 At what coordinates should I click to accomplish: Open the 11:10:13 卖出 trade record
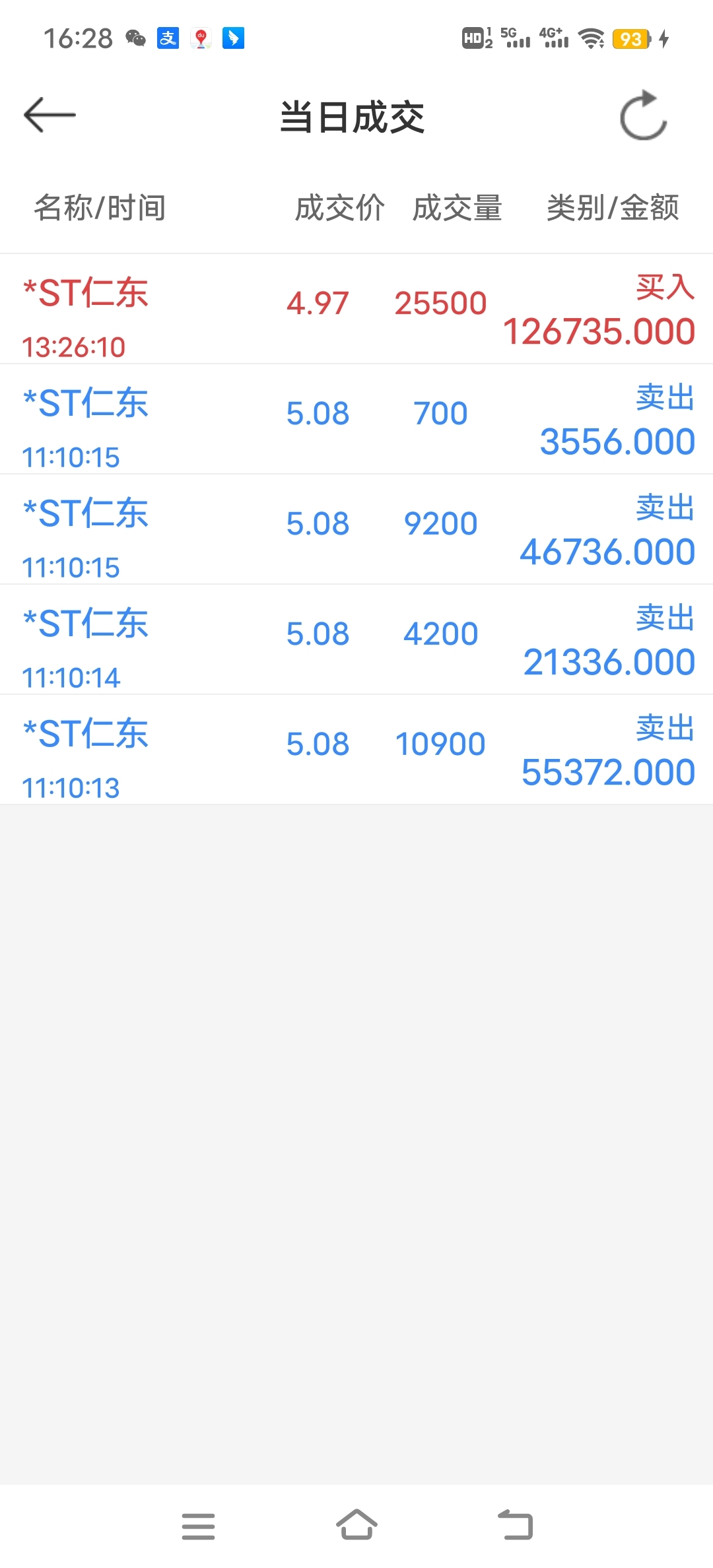tap(356, 750)
